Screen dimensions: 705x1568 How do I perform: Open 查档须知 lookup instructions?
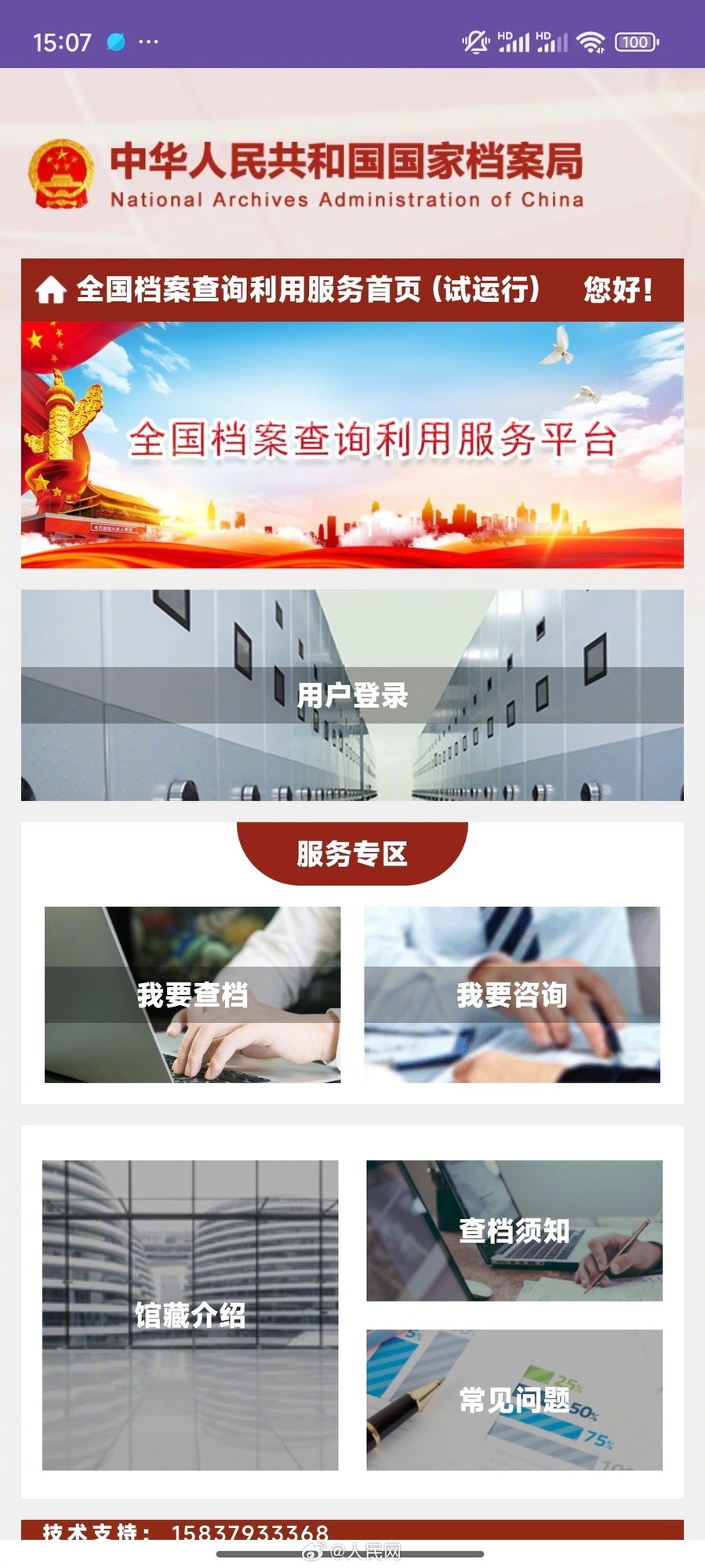pos(514,1230)
